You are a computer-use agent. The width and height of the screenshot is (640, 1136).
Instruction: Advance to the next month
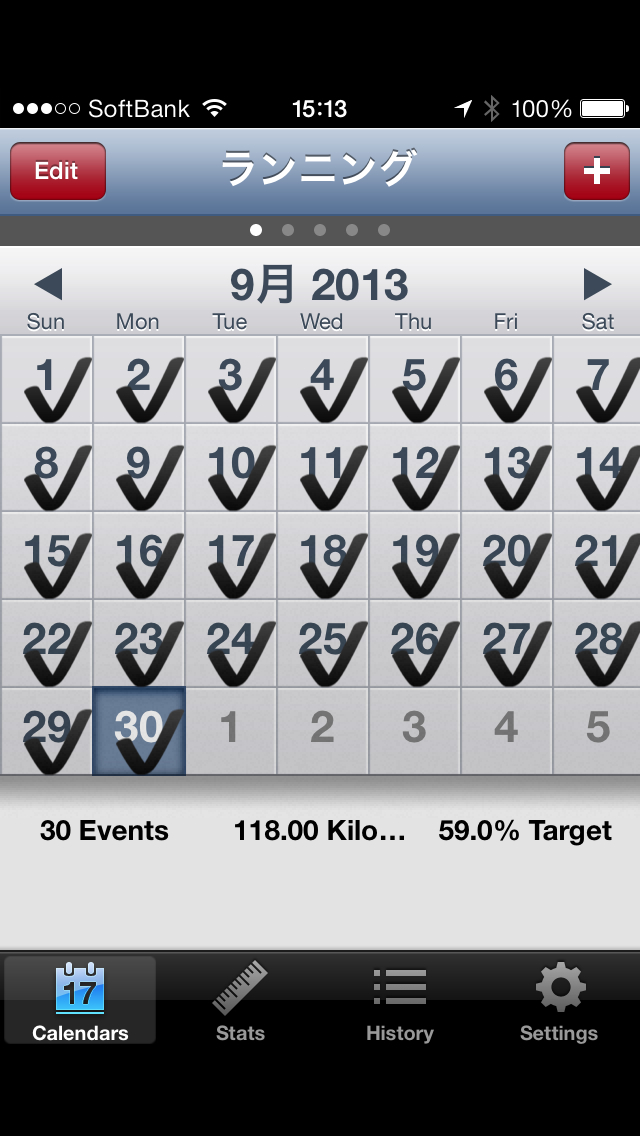pyautogui.click(x=597, y=285)
